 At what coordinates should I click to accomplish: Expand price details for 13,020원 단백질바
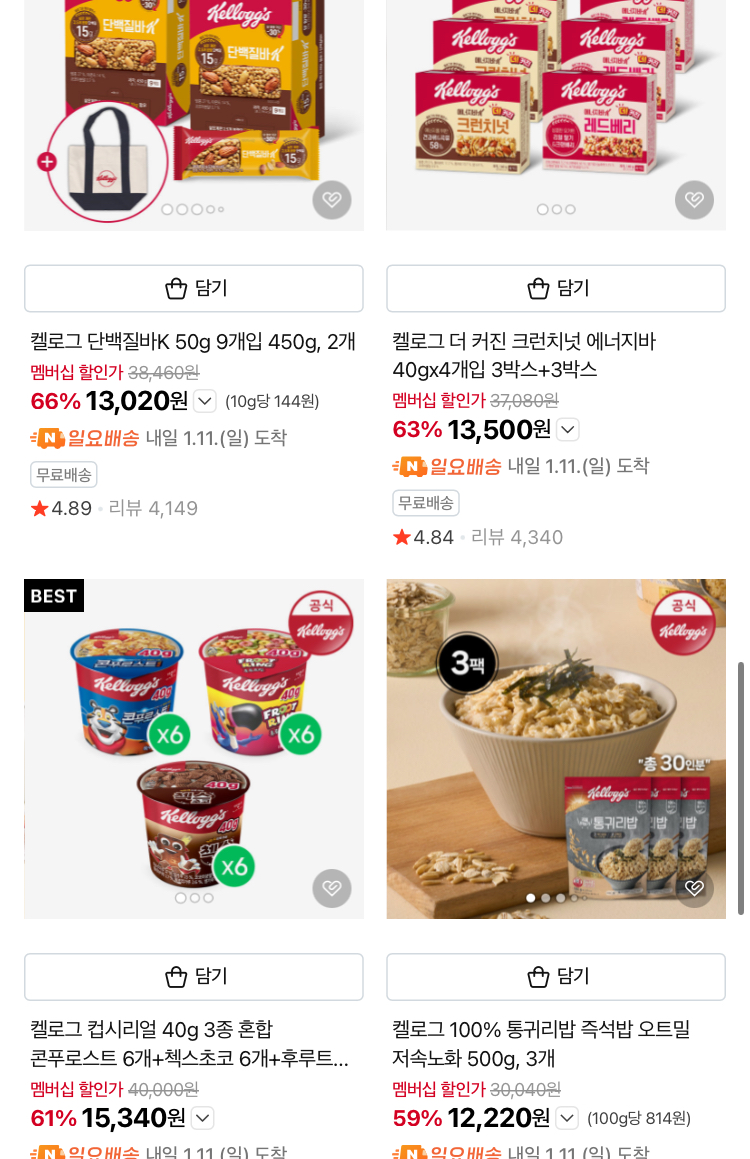204,401
